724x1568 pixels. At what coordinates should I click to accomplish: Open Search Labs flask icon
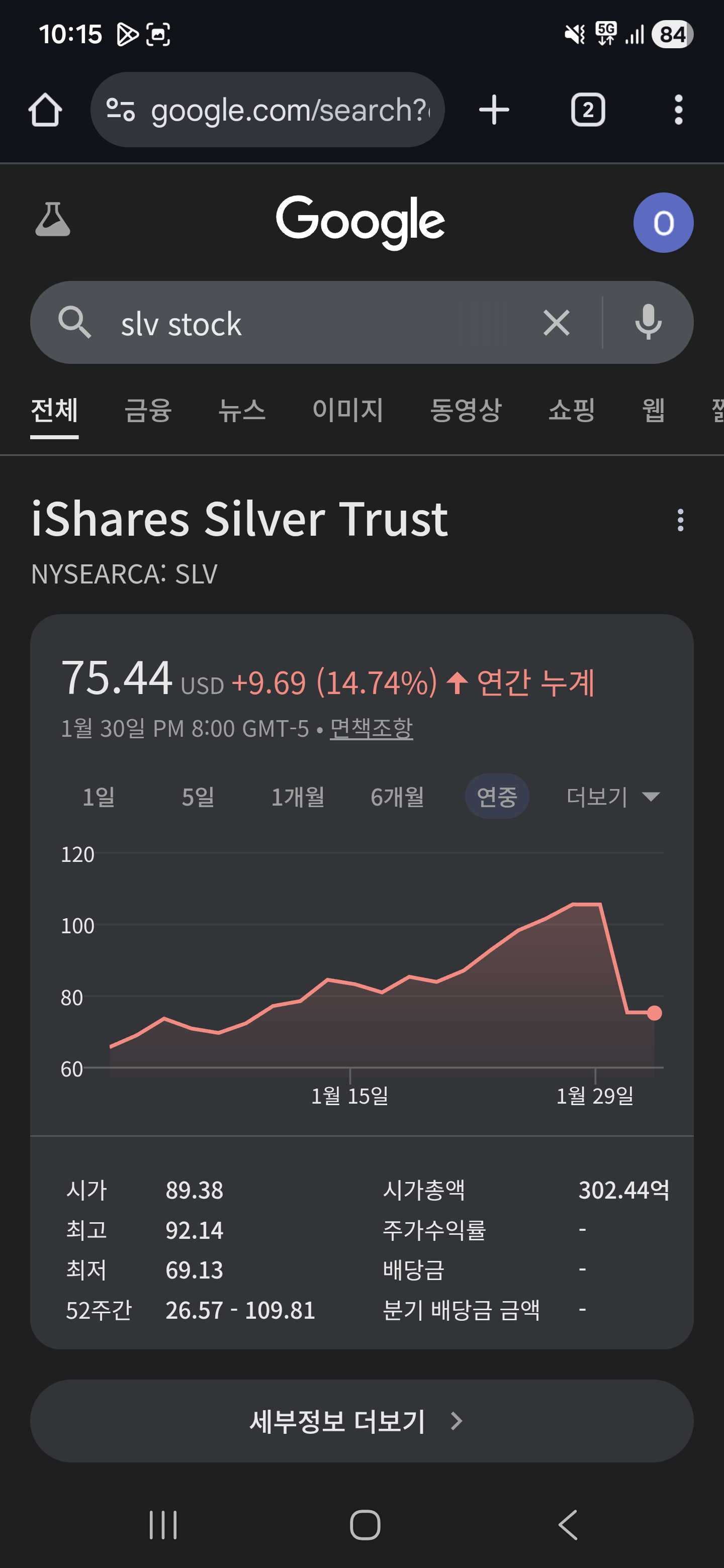coord(52,220)
